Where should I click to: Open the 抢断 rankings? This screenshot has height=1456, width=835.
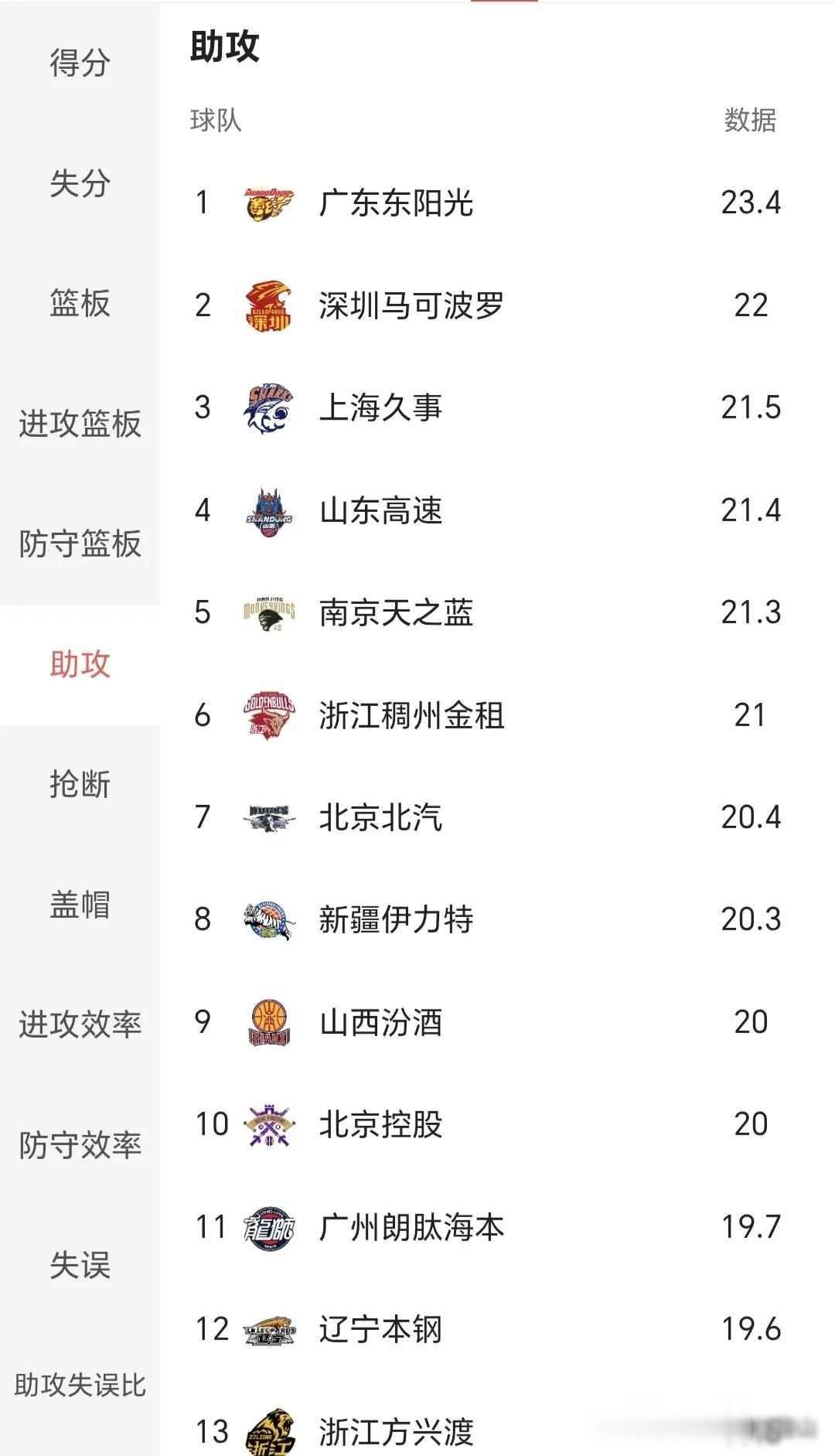click(80, 784)
